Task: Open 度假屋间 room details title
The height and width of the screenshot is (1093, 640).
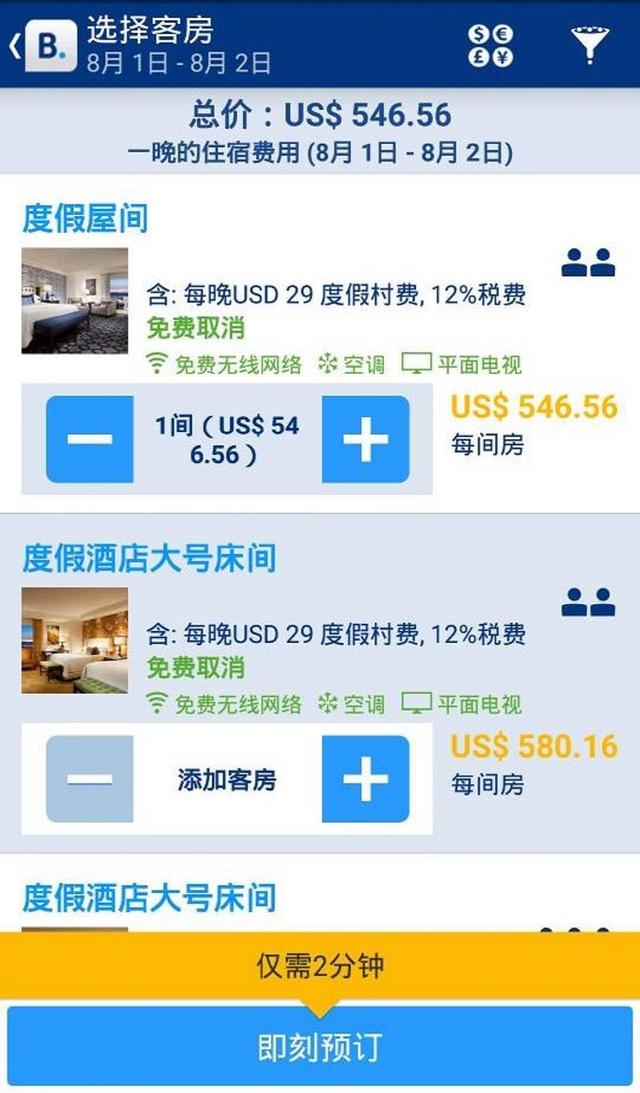Action: (x=86, y=217)
